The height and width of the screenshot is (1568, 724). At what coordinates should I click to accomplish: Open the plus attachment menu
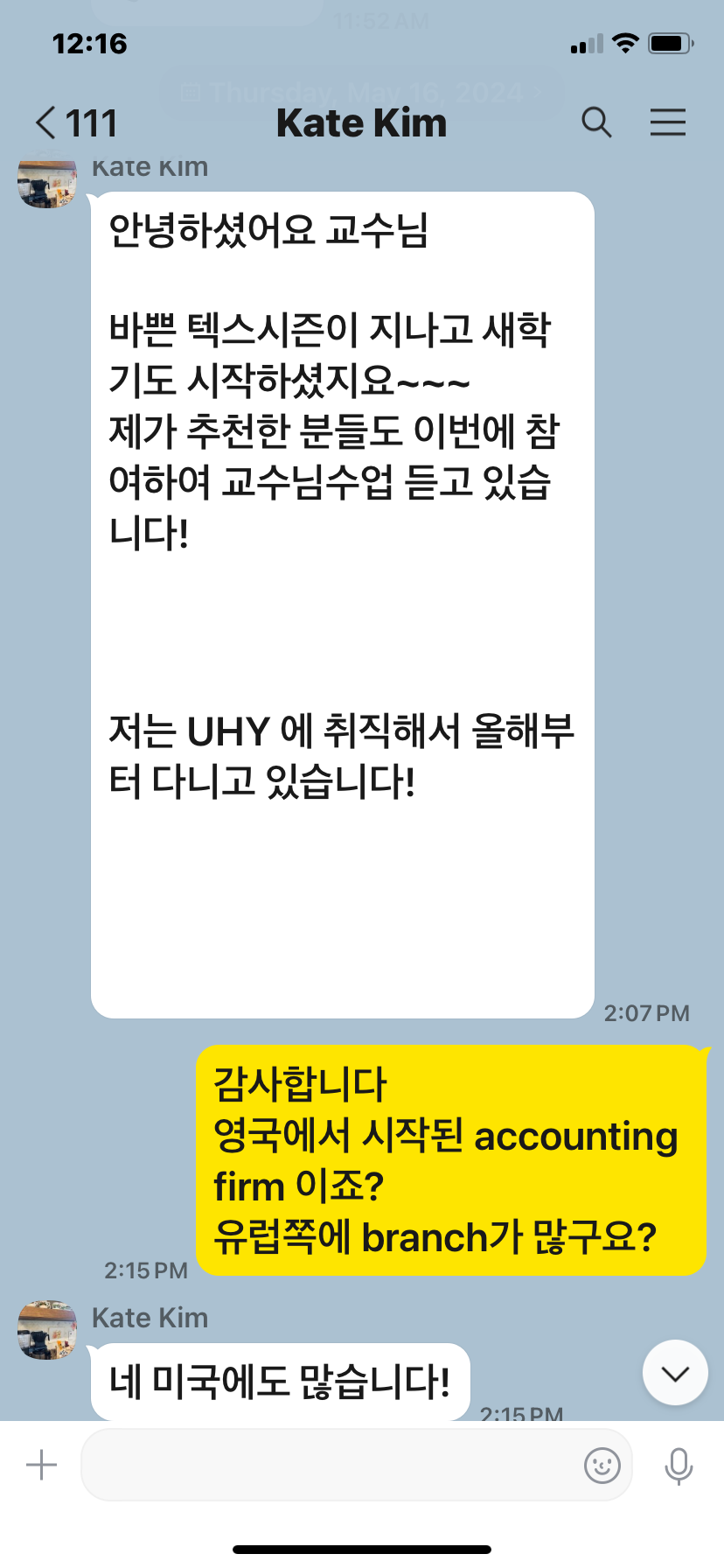[41, 1465]
